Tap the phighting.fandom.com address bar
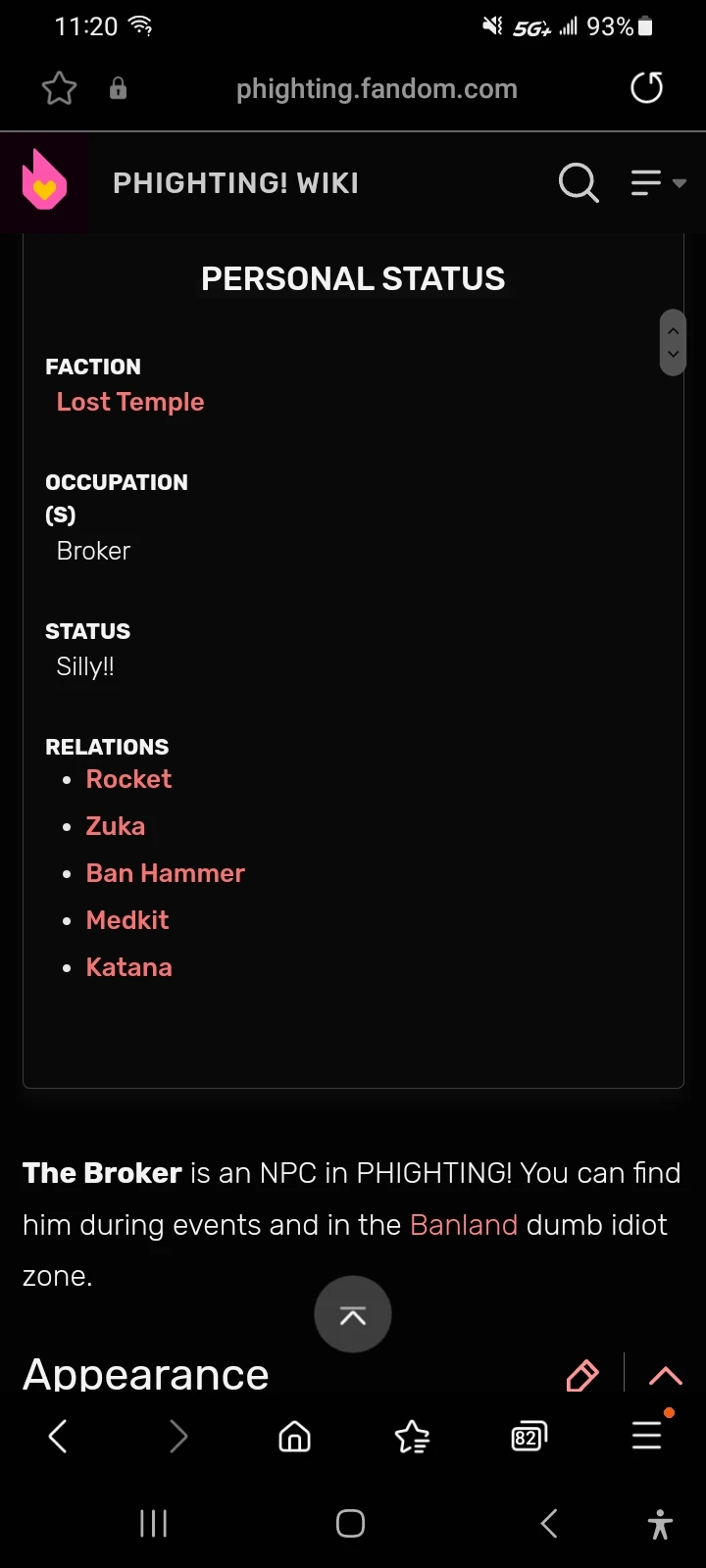The image size is (706, 1568). (377, 89)
